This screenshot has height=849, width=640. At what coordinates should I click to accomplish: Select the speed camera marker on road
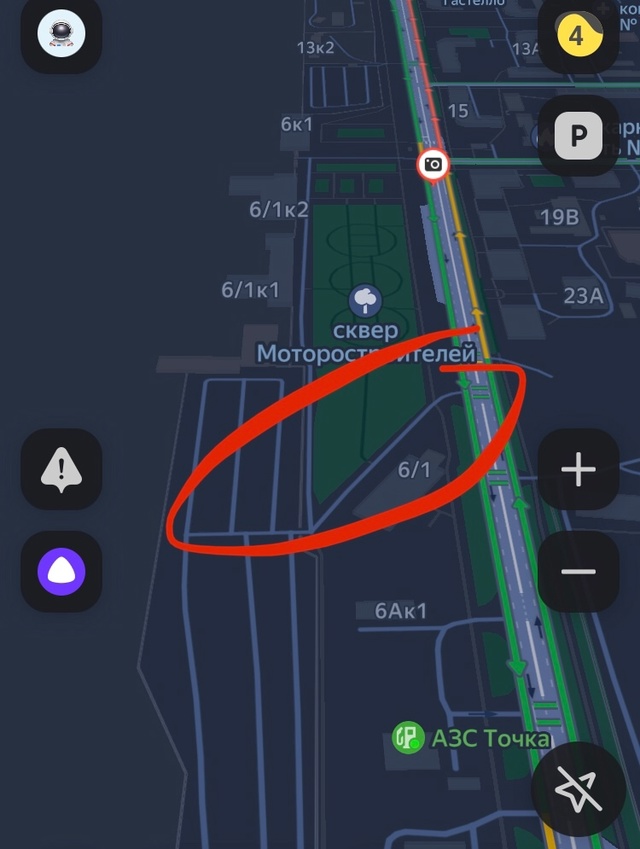[x=433, y=164]
